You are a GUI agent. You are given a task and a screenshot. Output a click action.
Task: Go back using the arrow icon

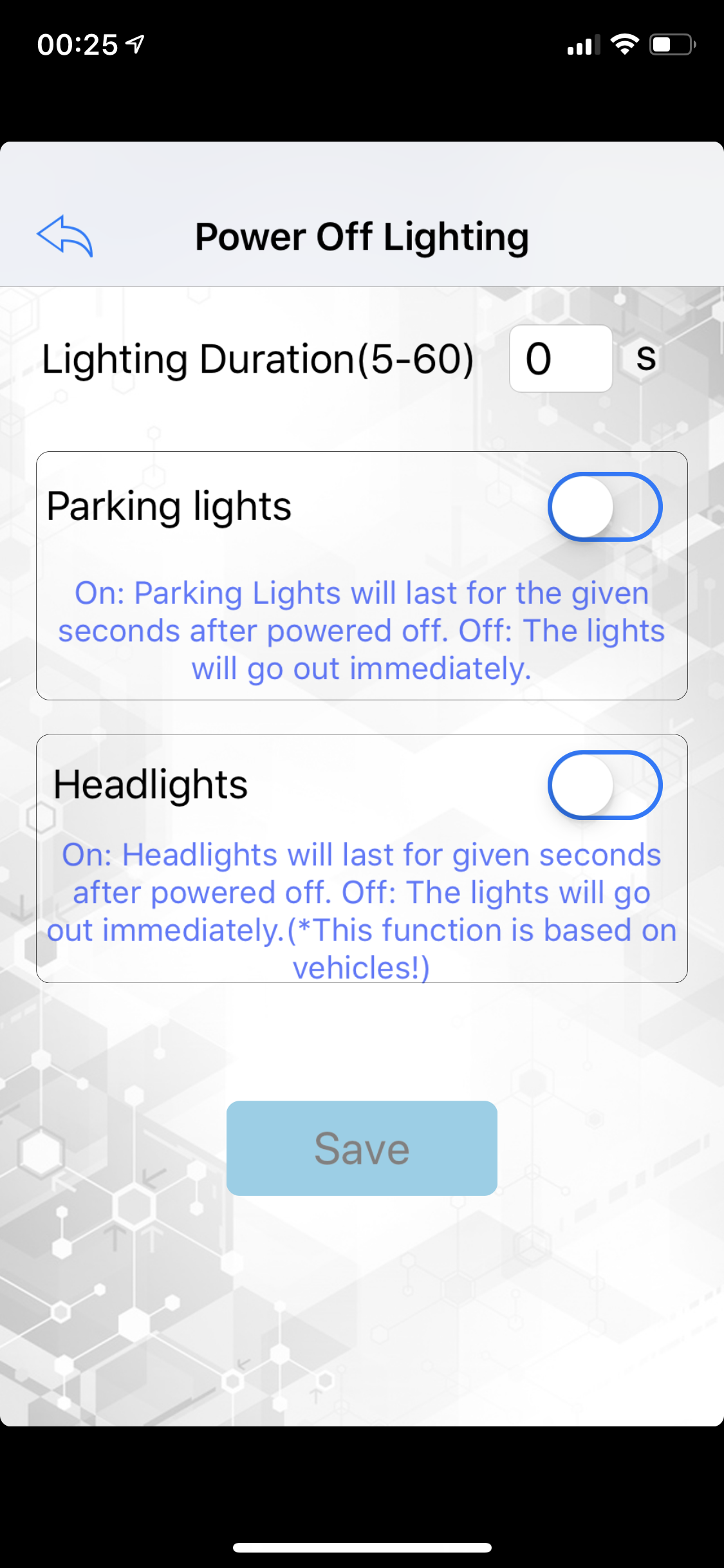65,236
